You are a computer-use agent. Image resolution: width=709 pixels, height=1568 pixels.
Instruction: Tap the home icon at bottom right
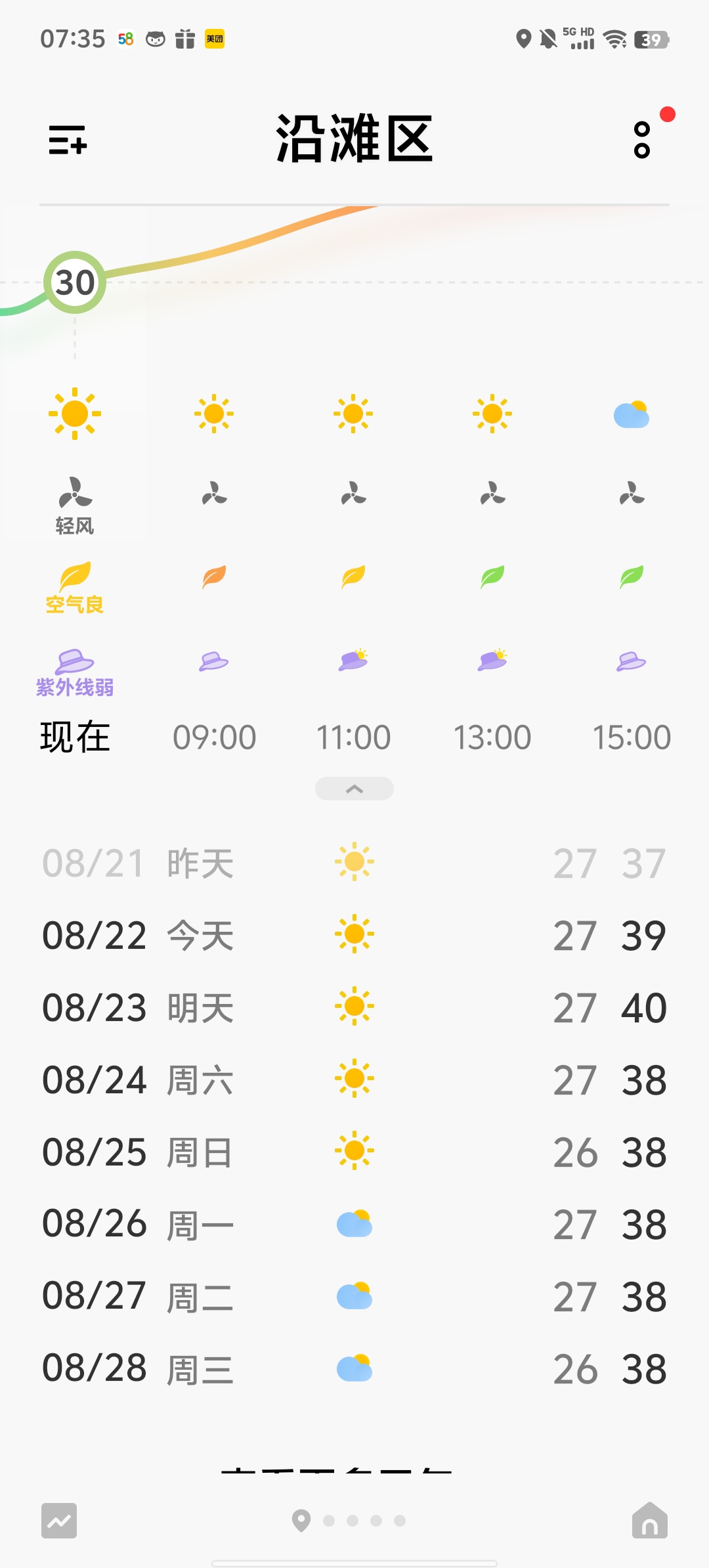coord(650,1520)
